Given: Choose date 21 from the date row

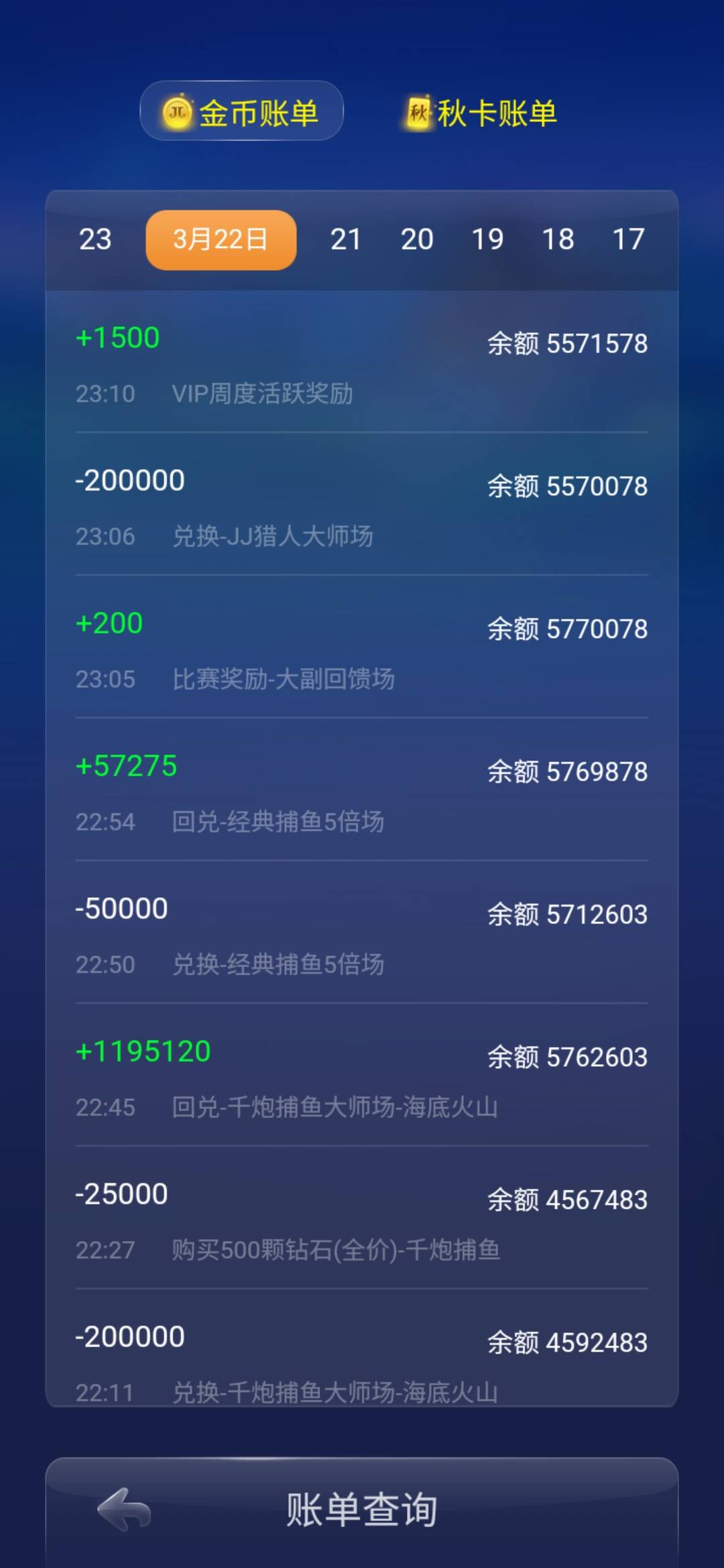Looking at the screenshot, I should point(346,239).
